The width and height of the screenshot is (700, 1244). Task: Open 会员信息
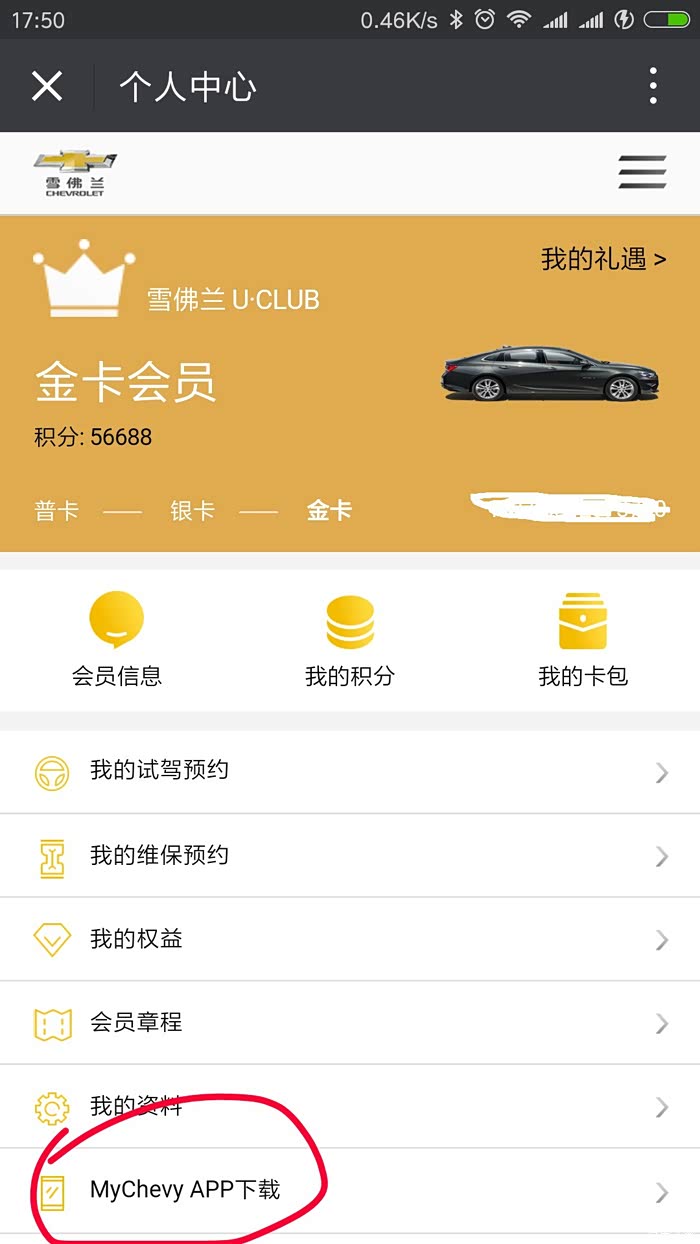tap(117, 640)
